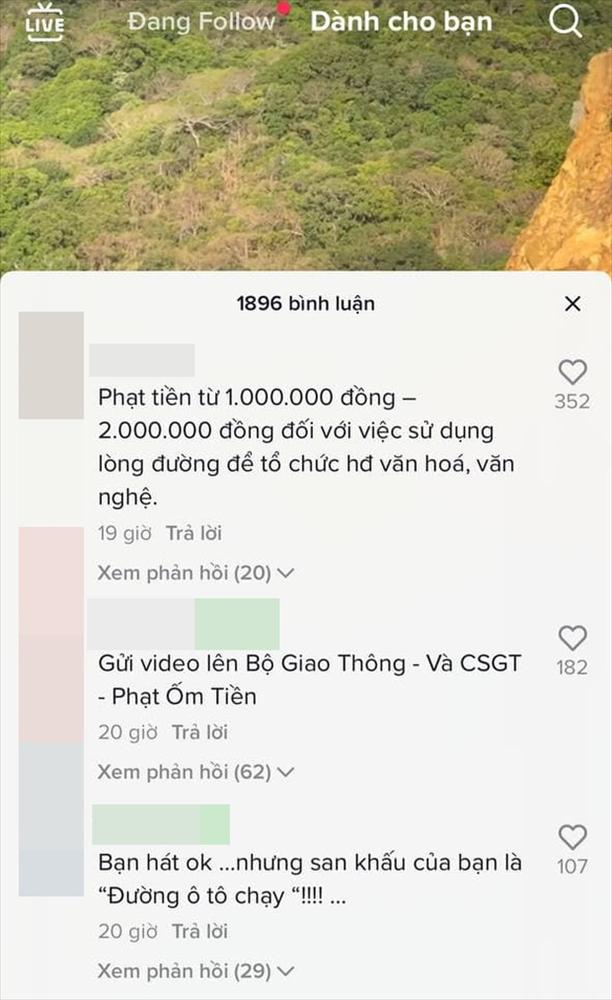Expand Xem phản hồi (62) replies
Viewport: 612px width, 1000px height.
click(195, 772)
